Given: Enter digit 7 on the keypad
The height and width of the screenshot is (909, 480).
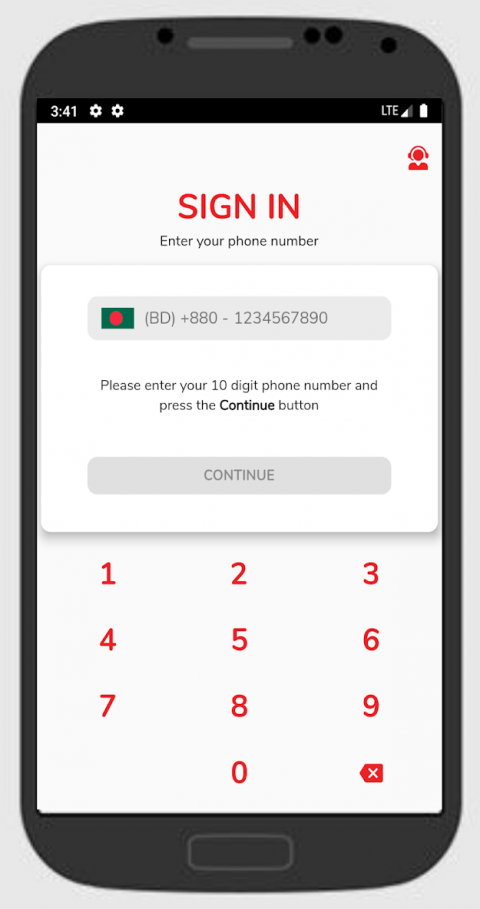Looking at the screenshot, I should click(108, 707).
